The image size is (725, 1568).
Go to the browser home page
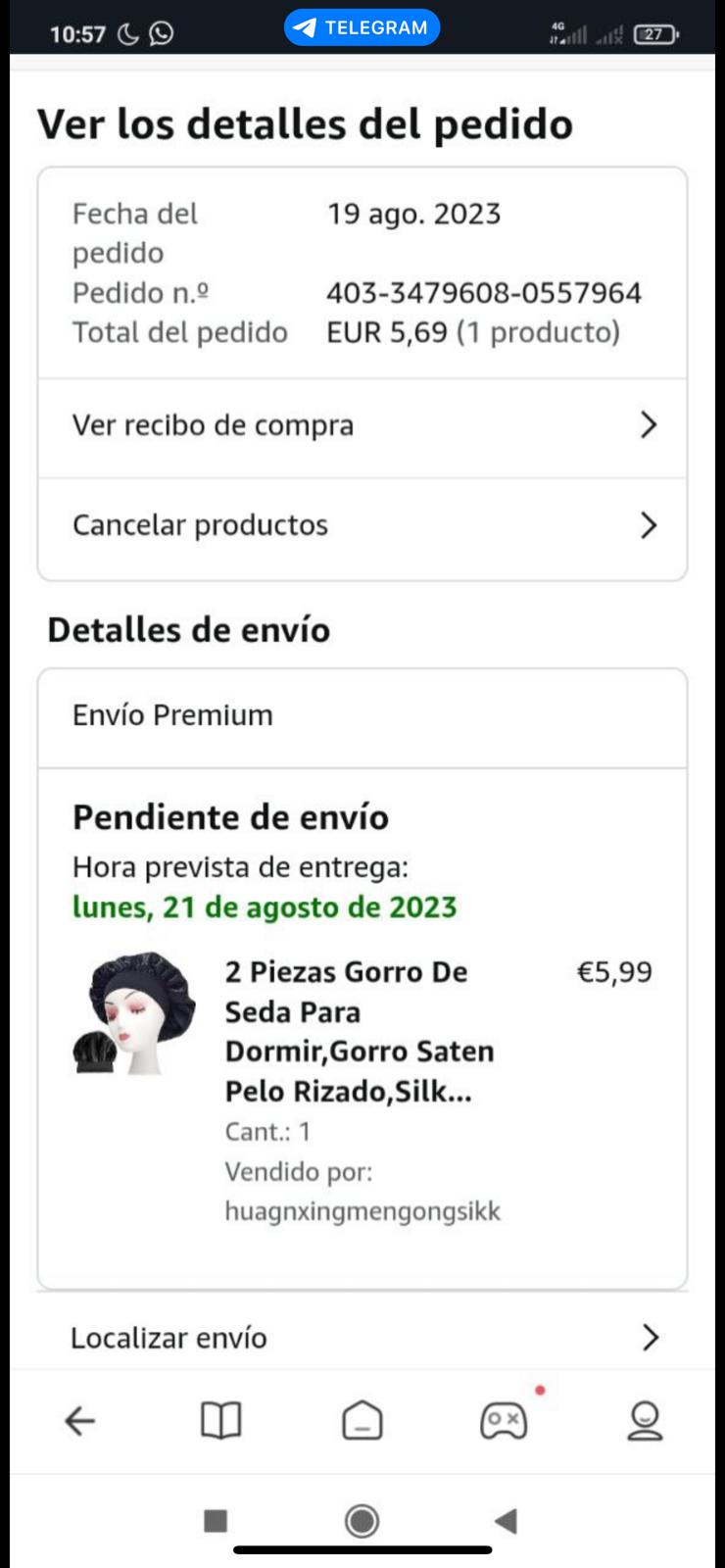(362, 1420)
